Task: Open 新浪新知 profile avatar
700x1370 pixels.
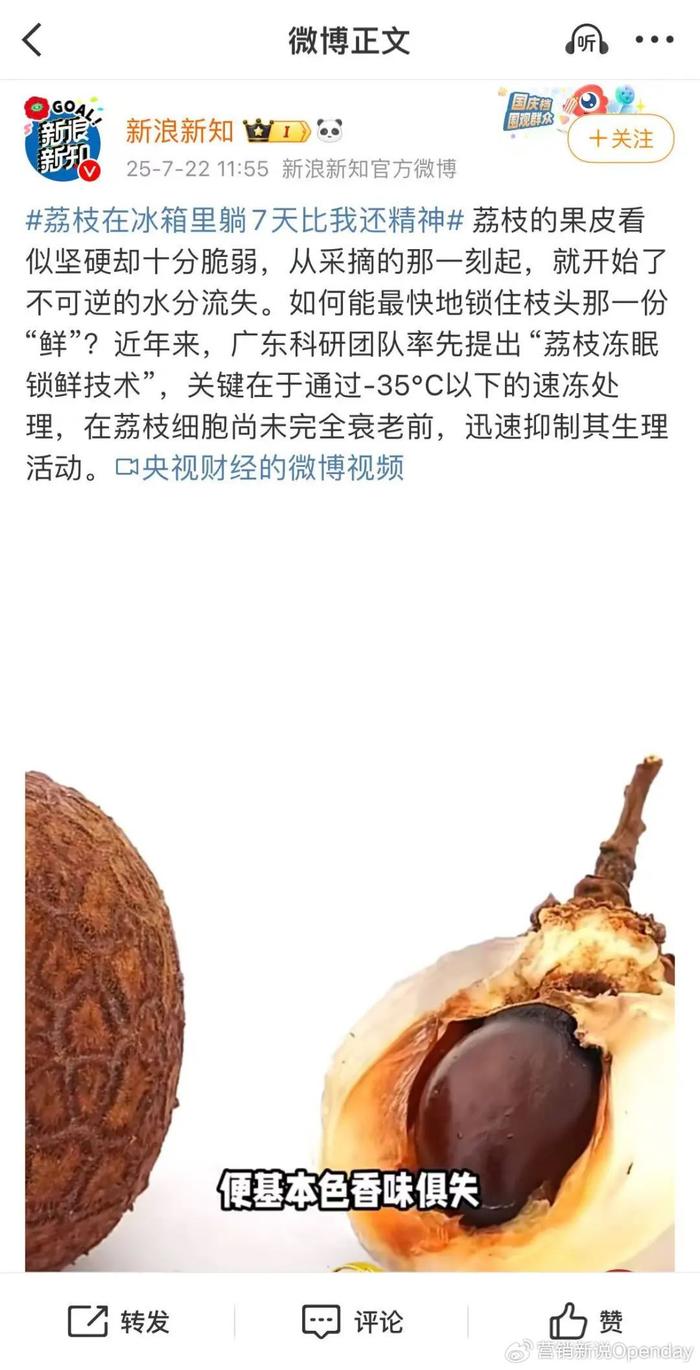Action: point(63,140)
